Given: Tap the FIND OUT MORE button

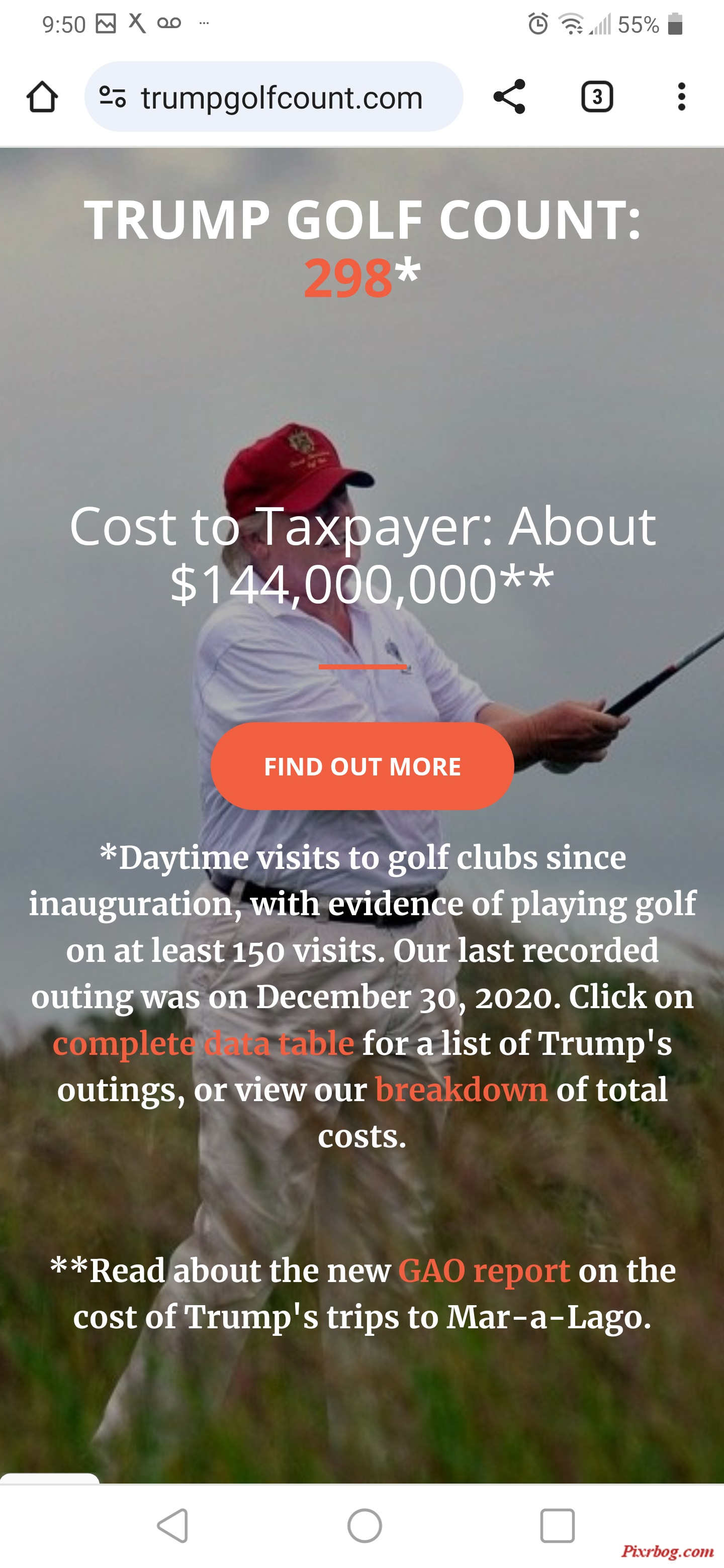Looking at the screenshot, I should click(x=363, y=766).
